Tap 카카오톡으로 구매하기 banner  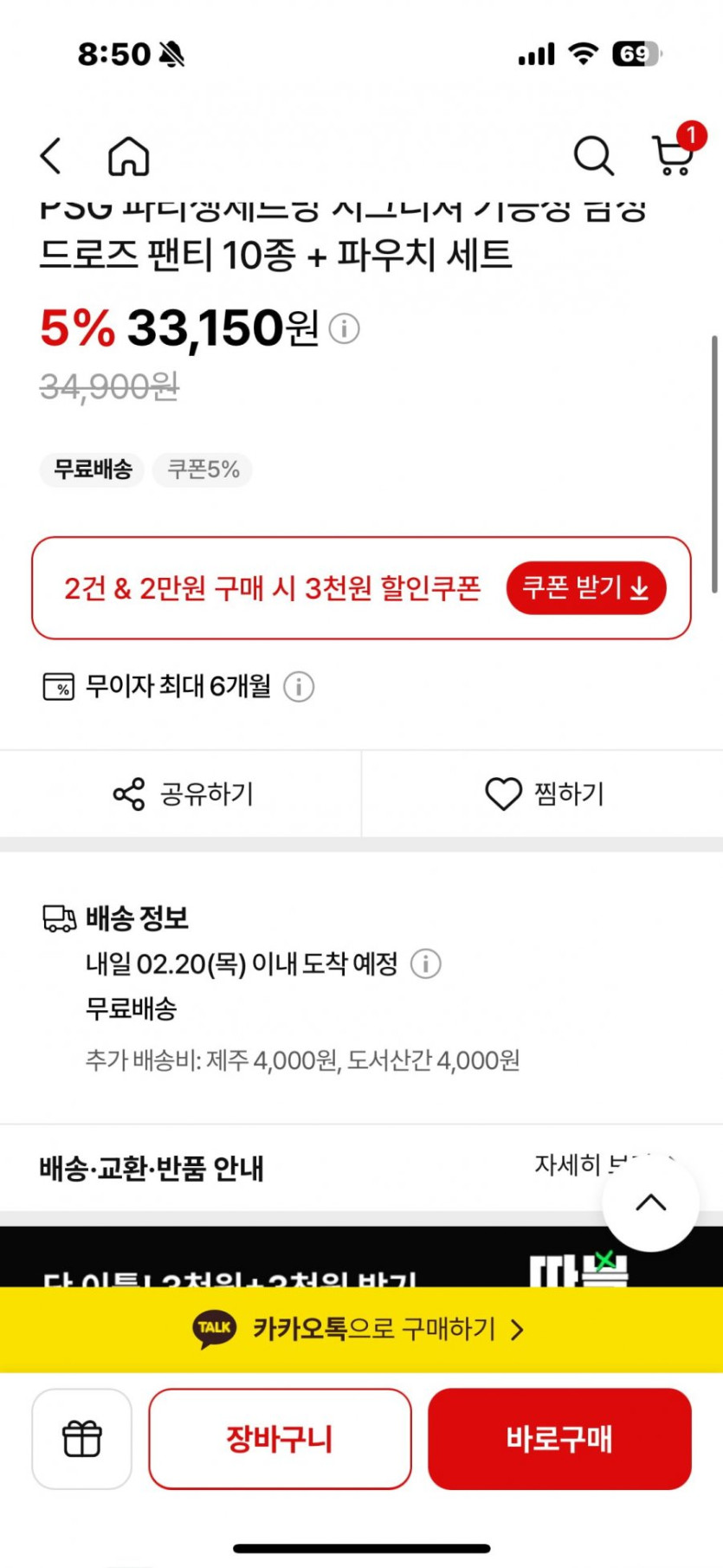pyautogui.click(x=361, y=1329)
